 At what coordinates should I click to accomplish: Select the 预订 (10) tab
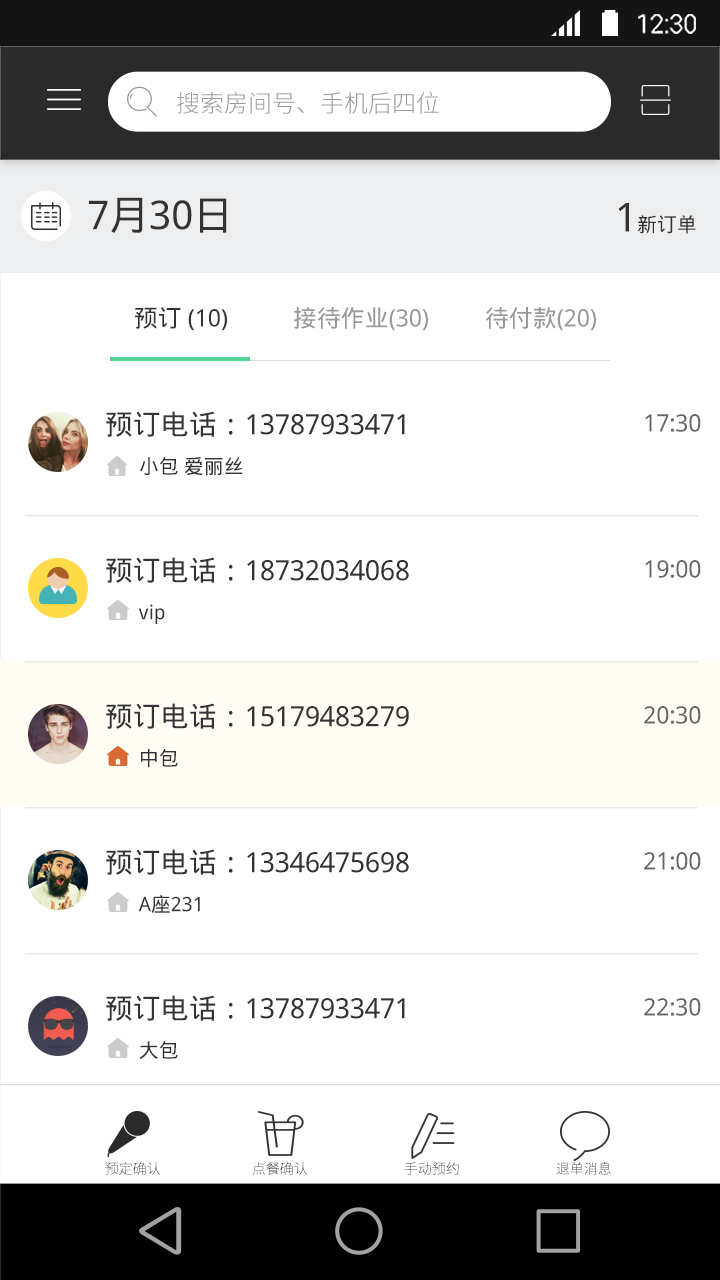(181, 319)
